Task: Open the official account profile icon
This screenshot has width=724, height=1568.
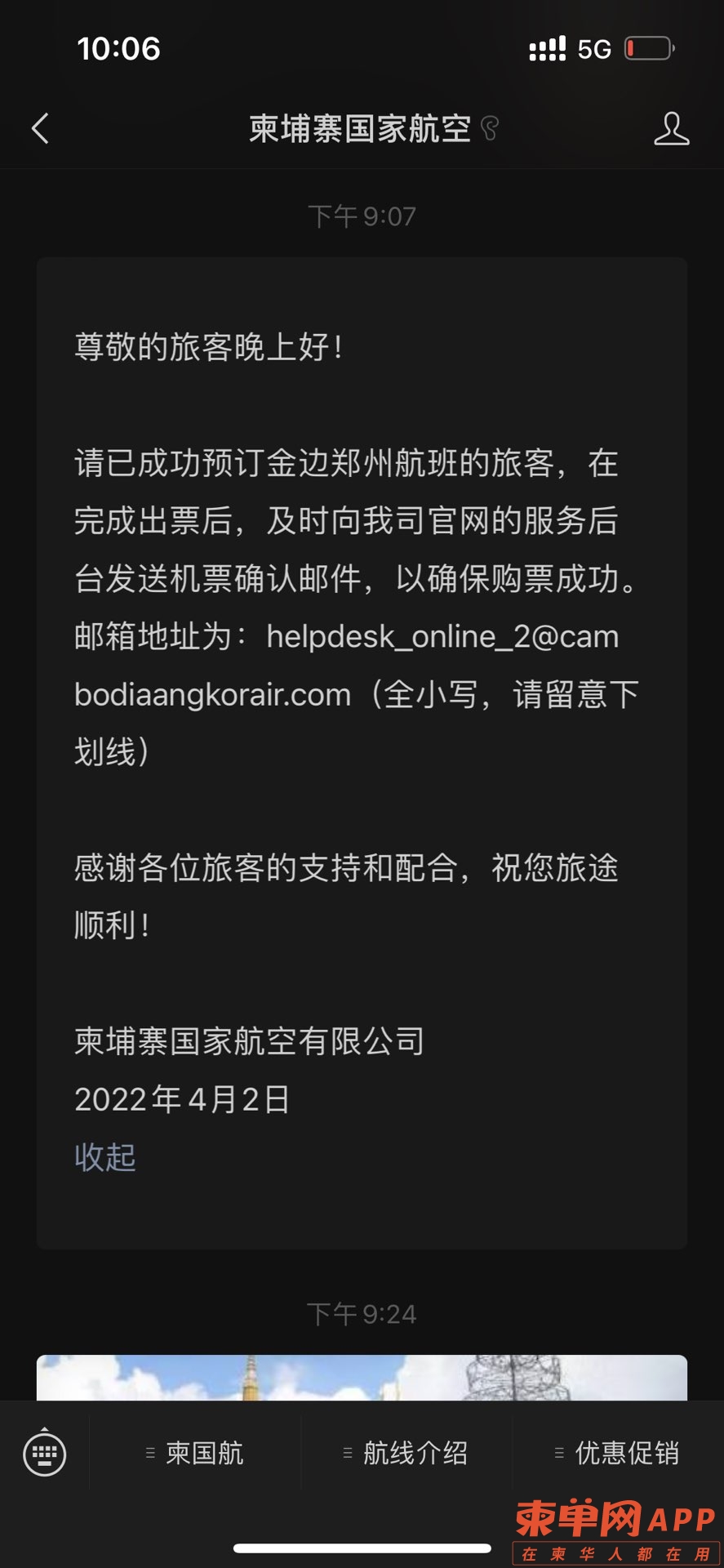Action: click(x=671, y=129)
